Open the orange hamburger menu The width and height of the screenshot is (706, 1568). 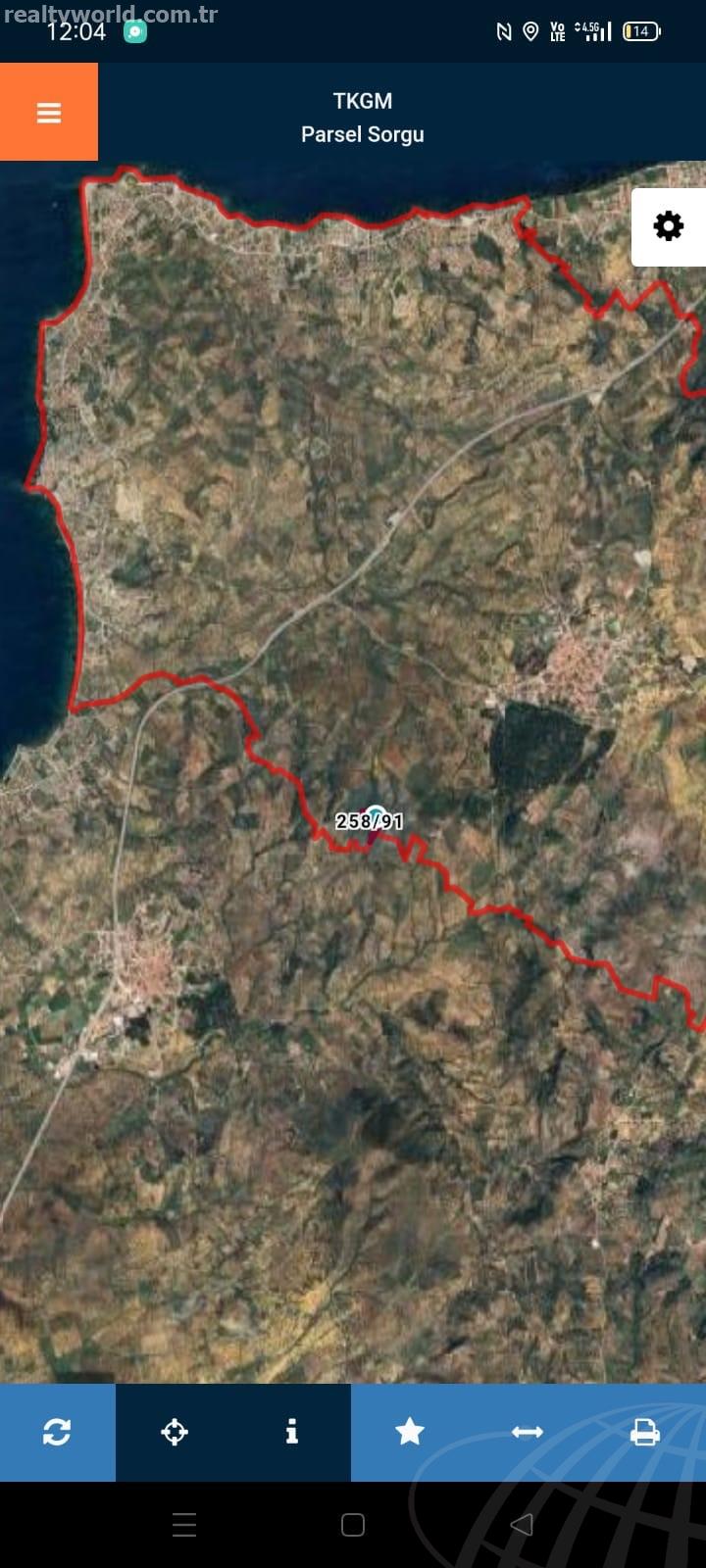pos(49,112)
